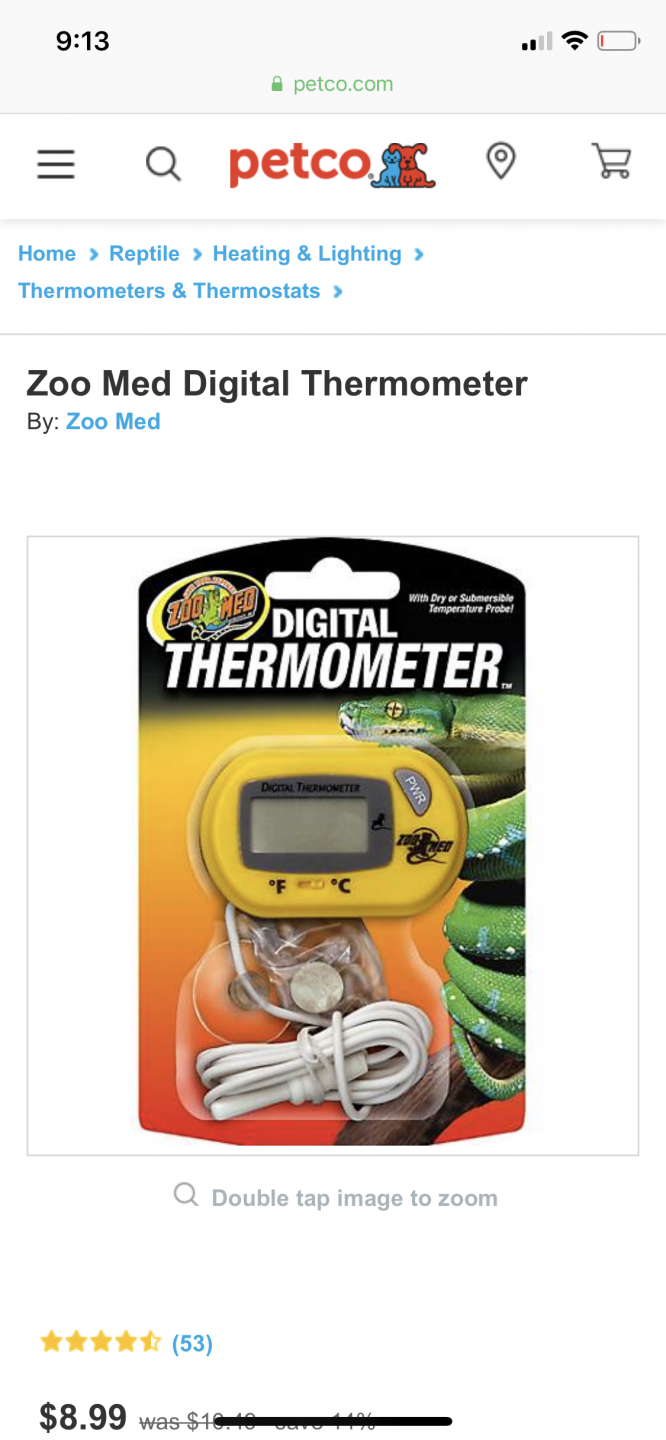Viewport: 666px width, 1440px height.
Task: Open the hamburger menu
Action: click(56, 164)
